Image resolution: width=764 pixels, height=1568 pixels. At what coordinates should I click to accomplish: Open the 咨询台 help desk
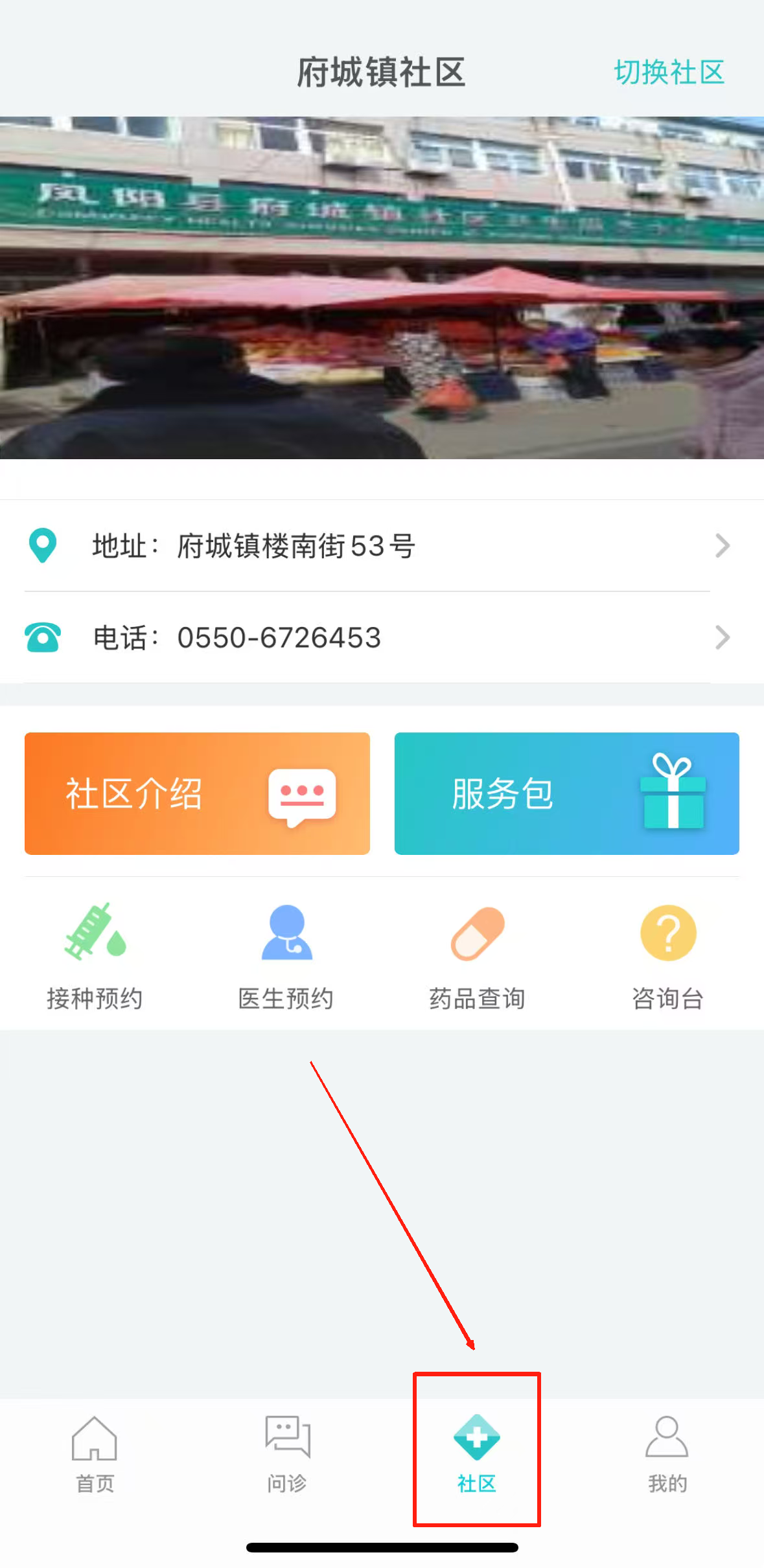point(667,956)
